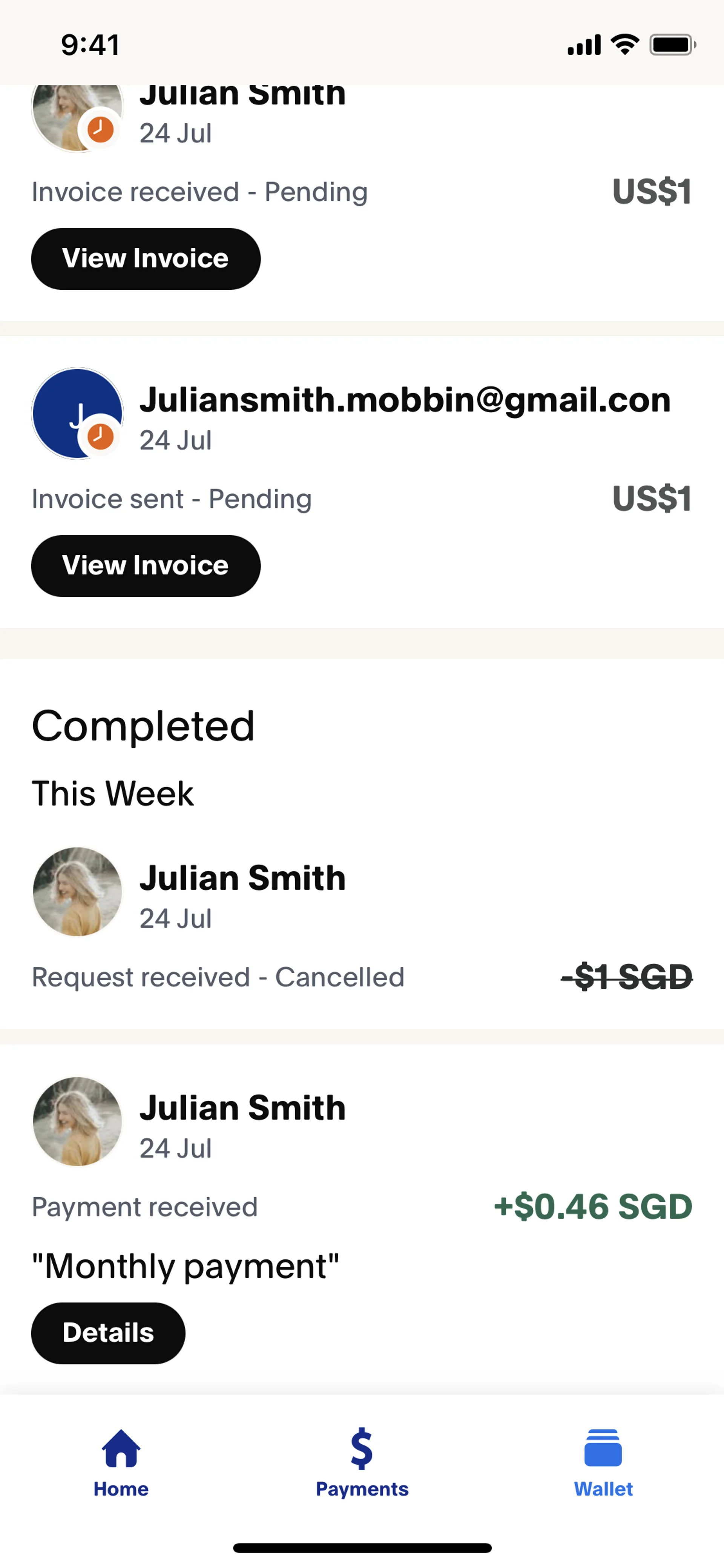Open Details for the Monthly payment

108,1332
